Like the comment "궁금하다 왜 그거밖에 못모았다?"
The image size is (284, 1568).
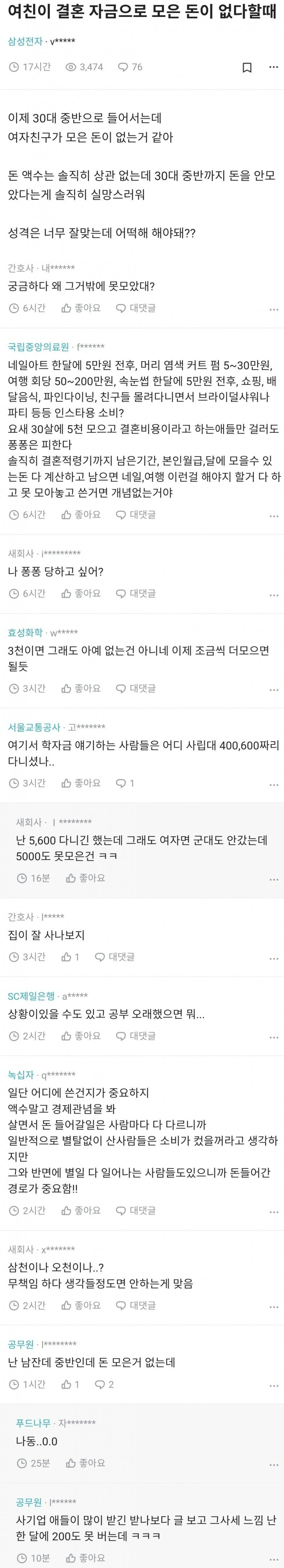point(81,308)
